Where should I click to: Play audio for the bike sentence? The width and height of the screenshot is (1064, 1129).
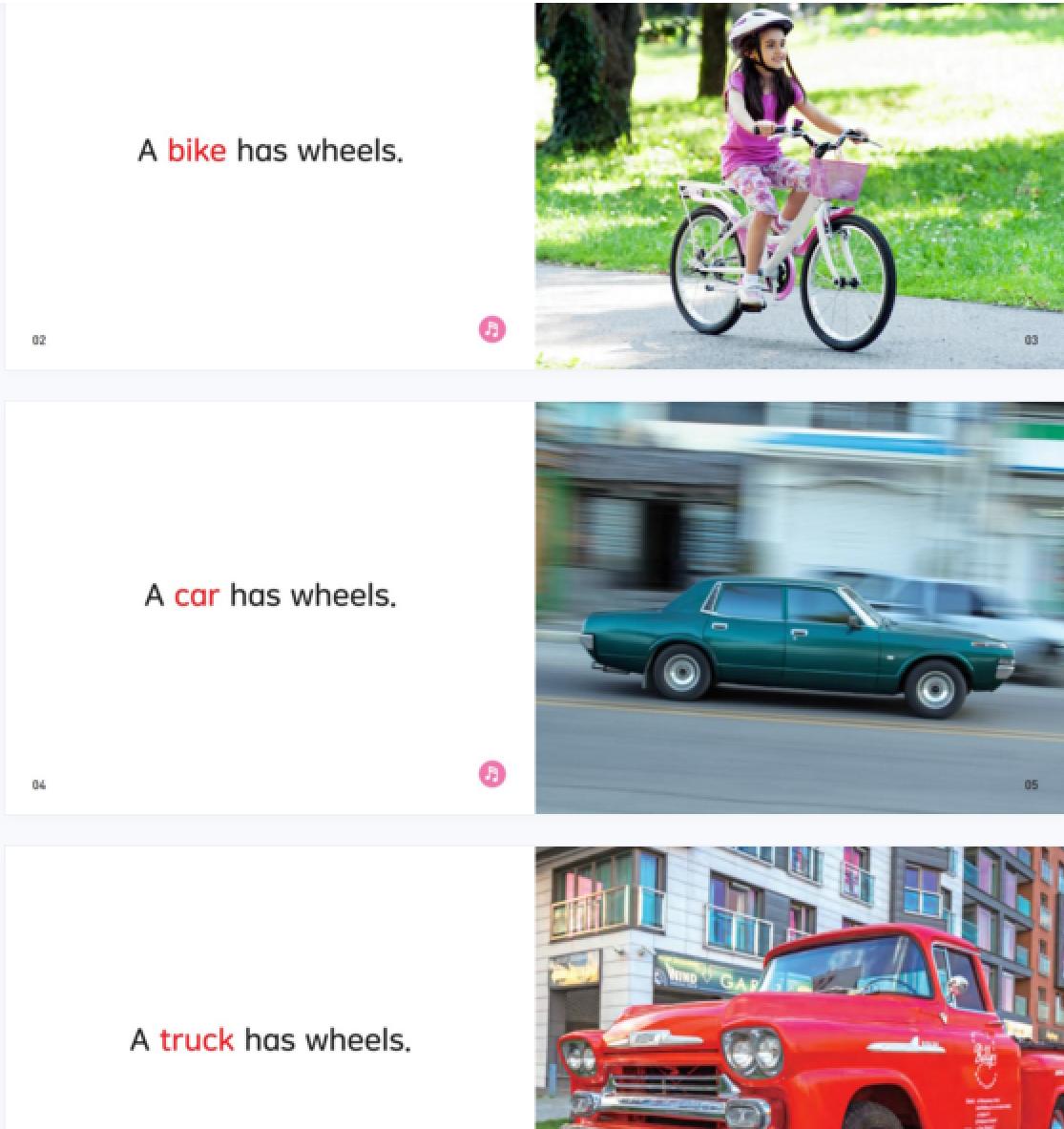tap(491, 329)
